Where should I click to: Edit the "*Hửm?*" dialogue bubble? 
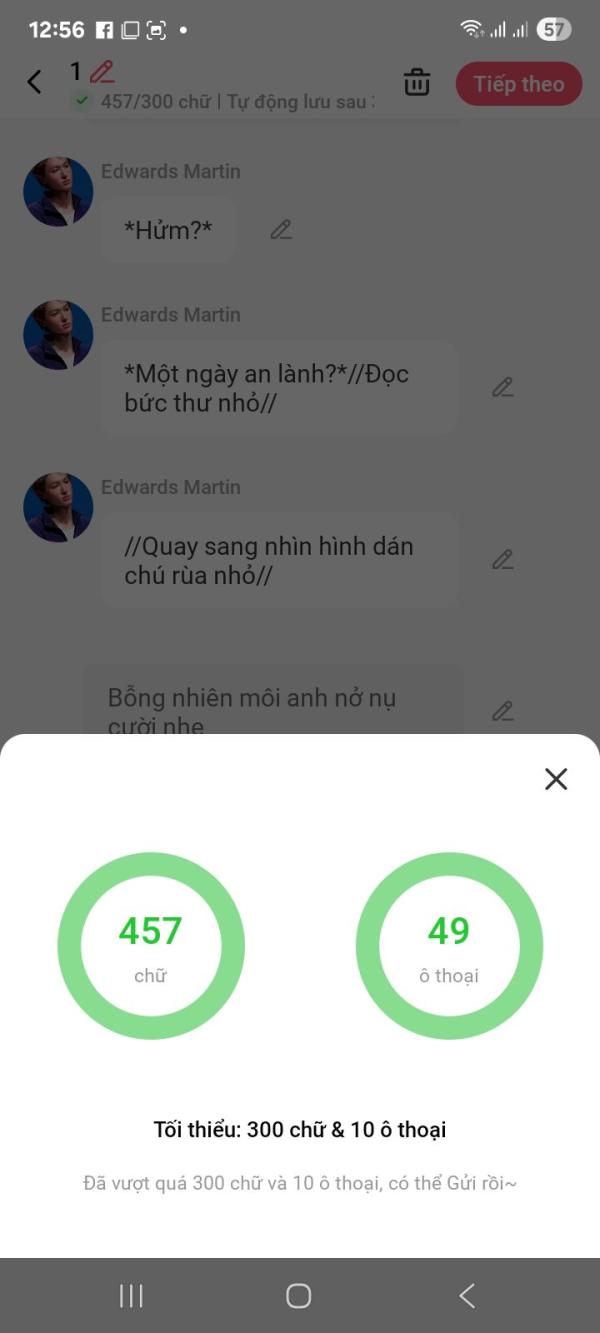pyautogui.click(x=281, y=230)
